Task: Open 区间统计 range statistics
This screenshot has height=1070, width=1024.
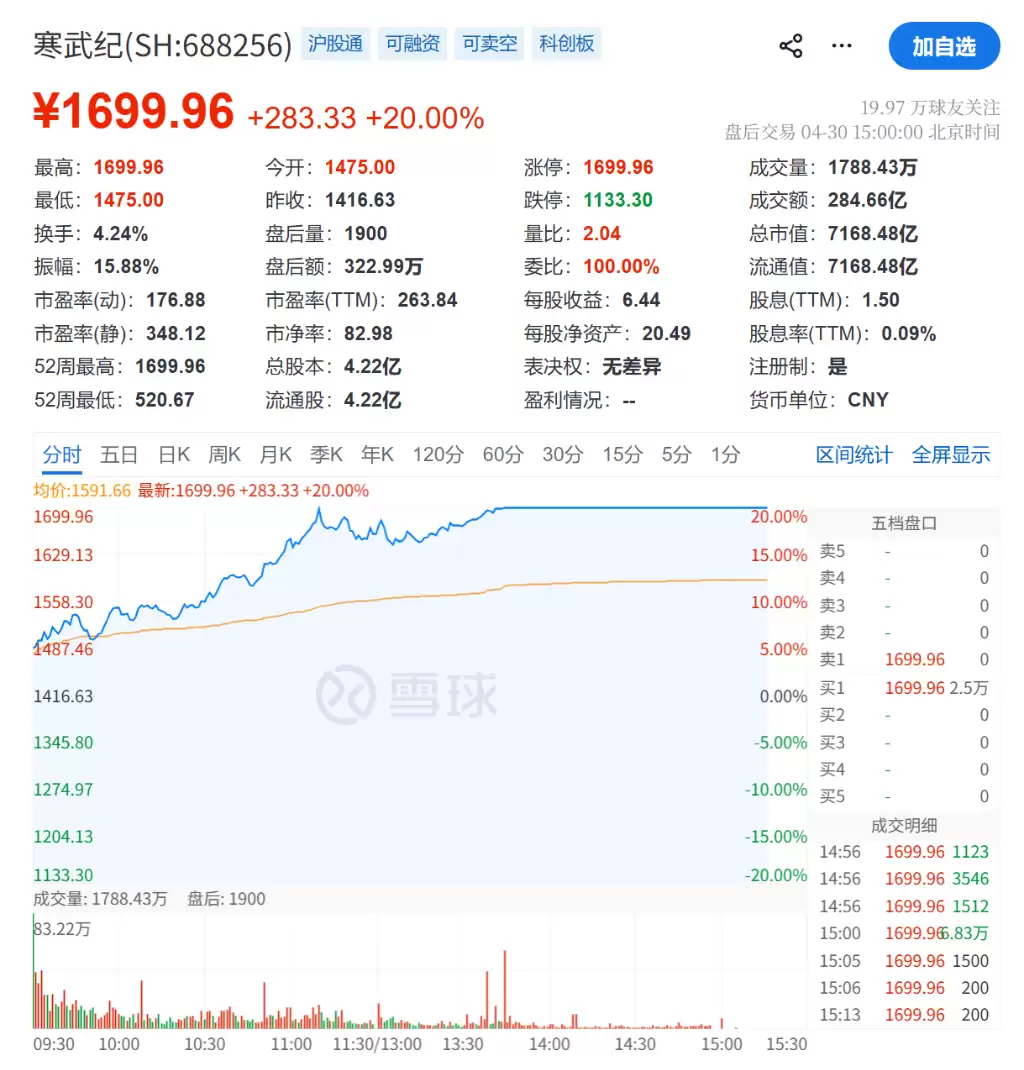Action: point(854,455)
